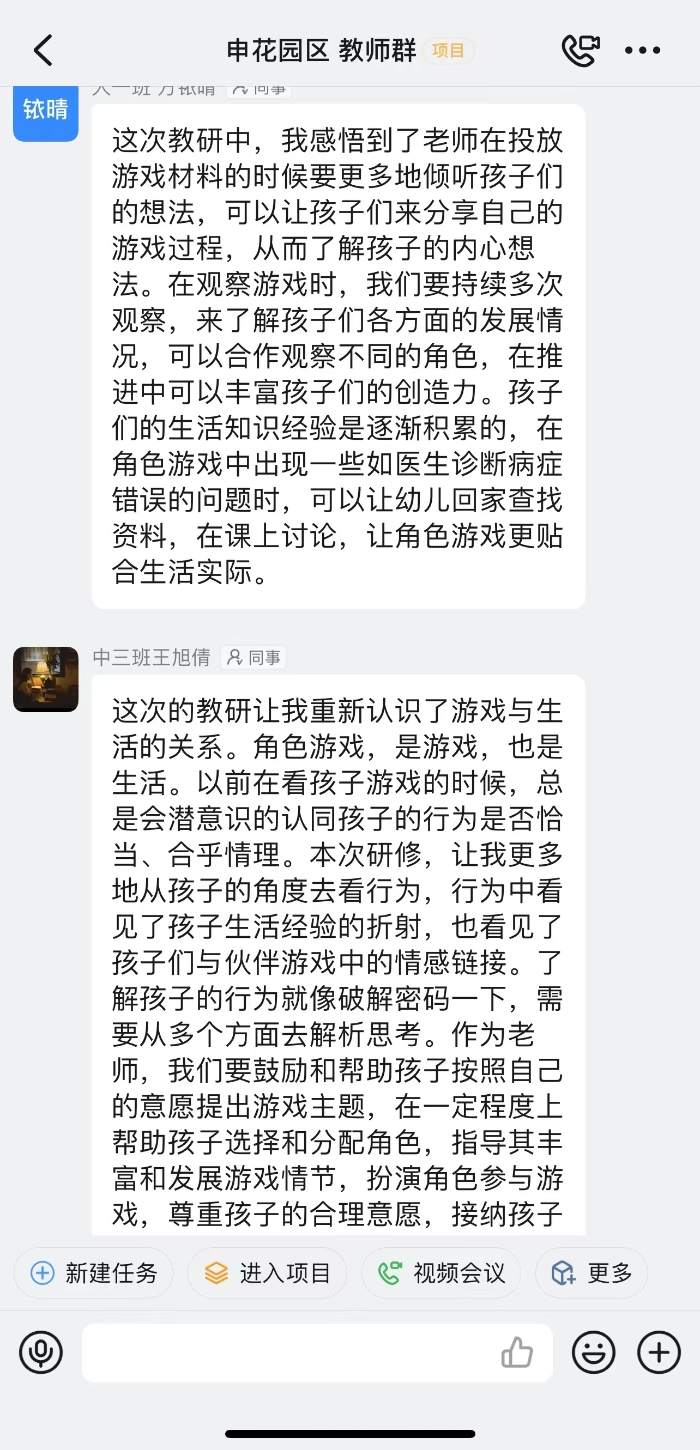Open 铱晴's profile avatar

46,112
